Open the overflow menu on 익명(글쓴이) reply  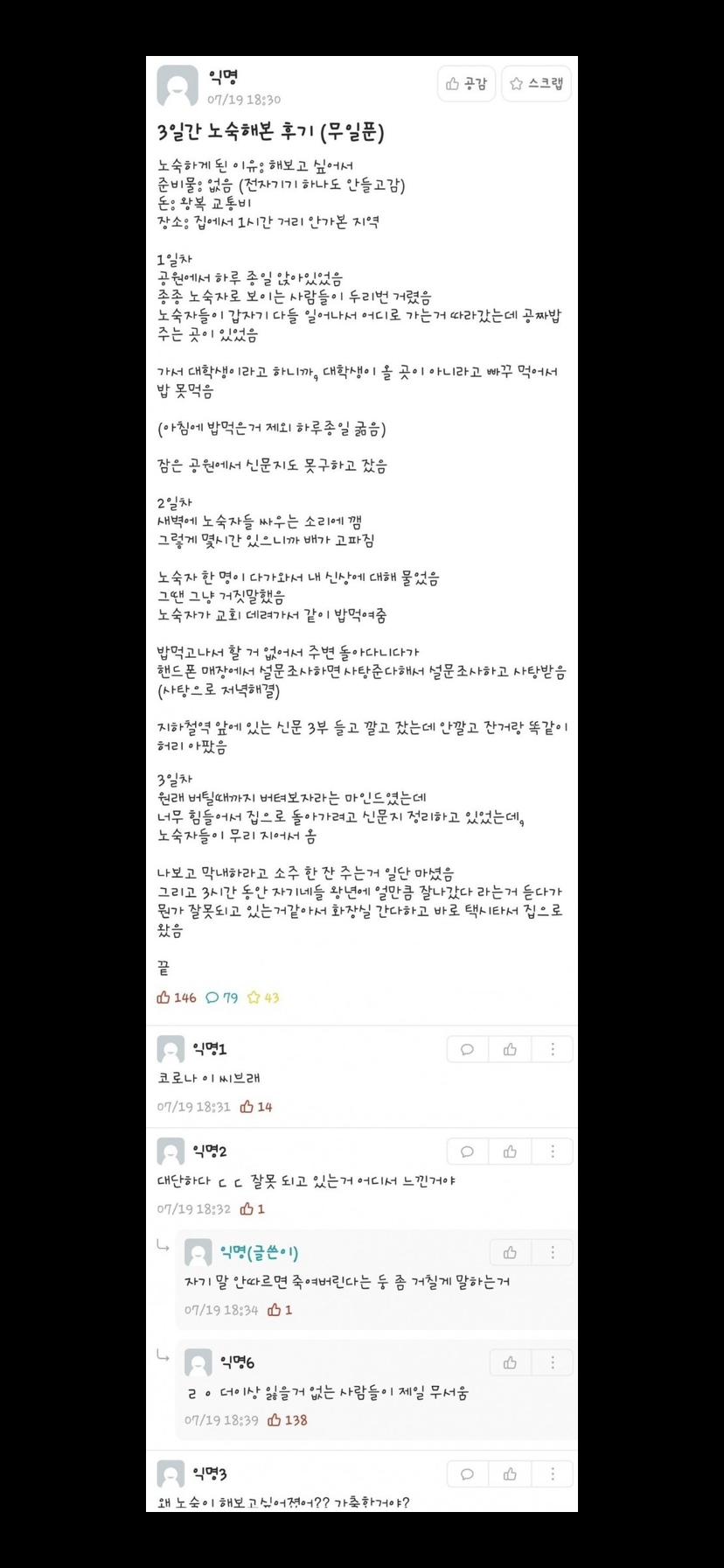coord(553,1253)
